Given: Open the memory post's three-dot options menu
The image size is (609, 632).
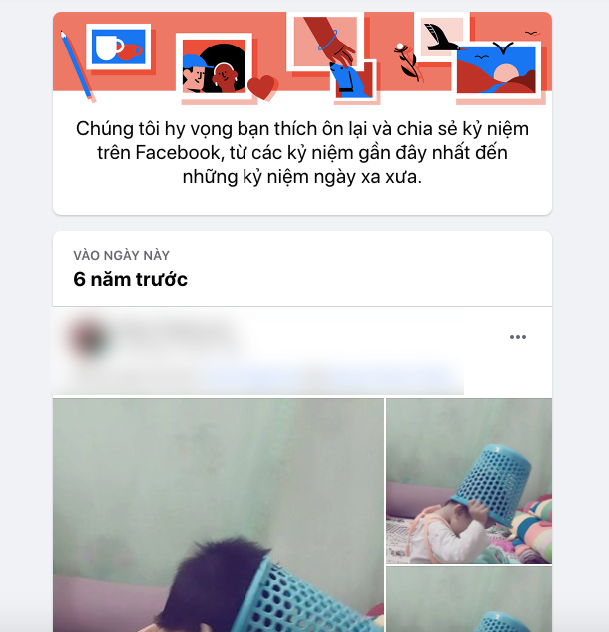Looking at the screenshot, I should (x=517, y=337).
